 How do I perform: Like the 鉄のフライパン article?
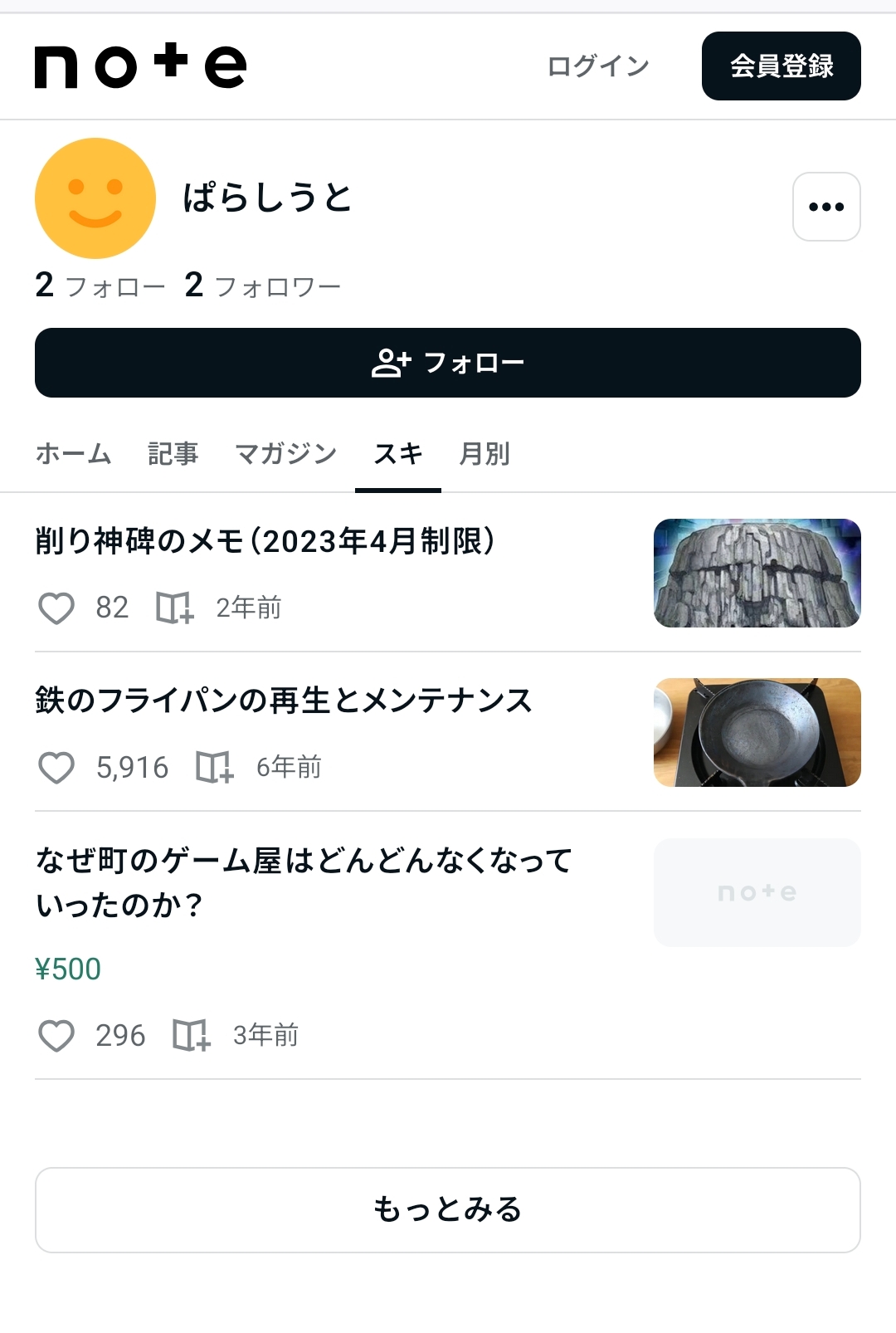point(56,768)
